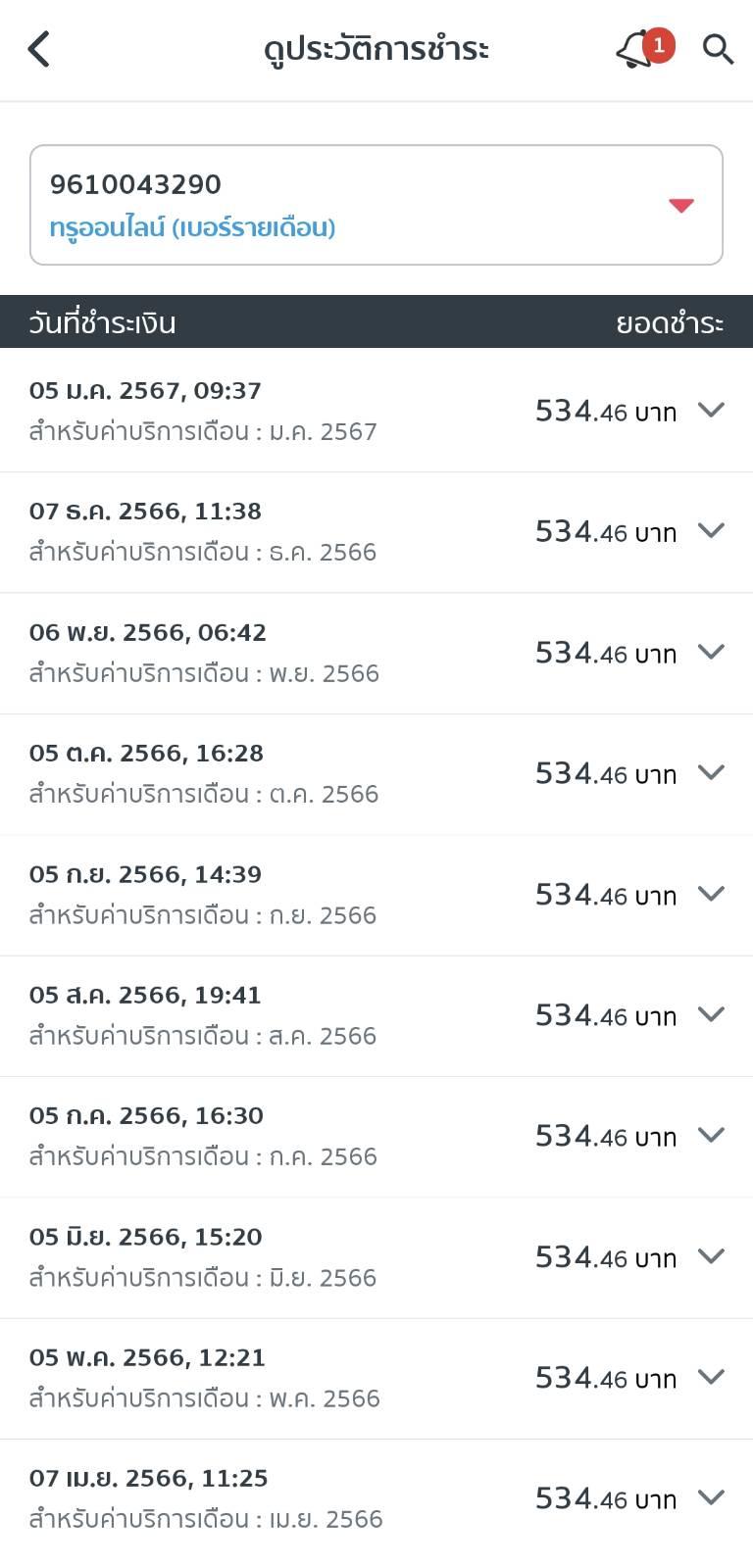Expand the 07 ธ.ค. 2566 payment

coord(711,530)
